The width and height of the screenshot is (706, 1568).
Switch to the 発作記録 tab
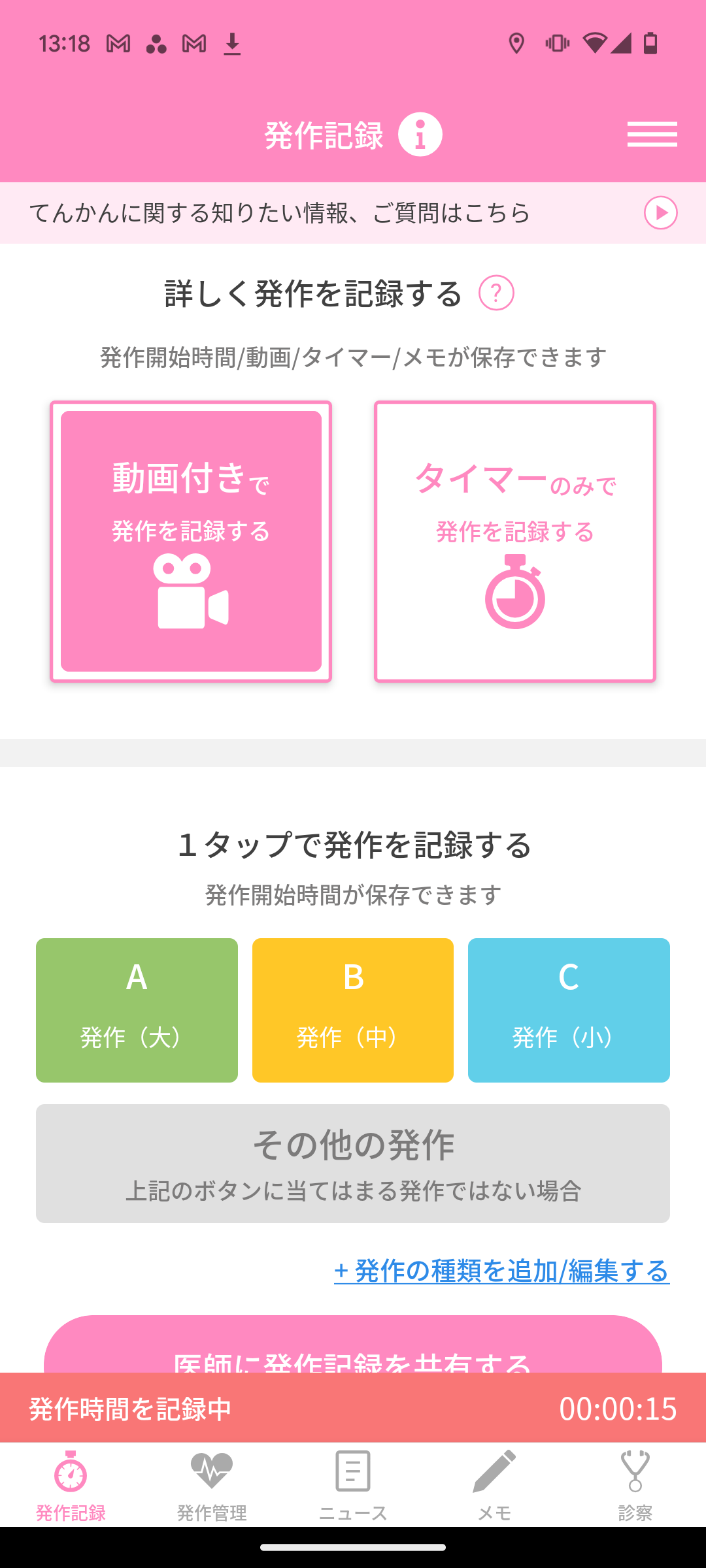[x=71, y=1484]
